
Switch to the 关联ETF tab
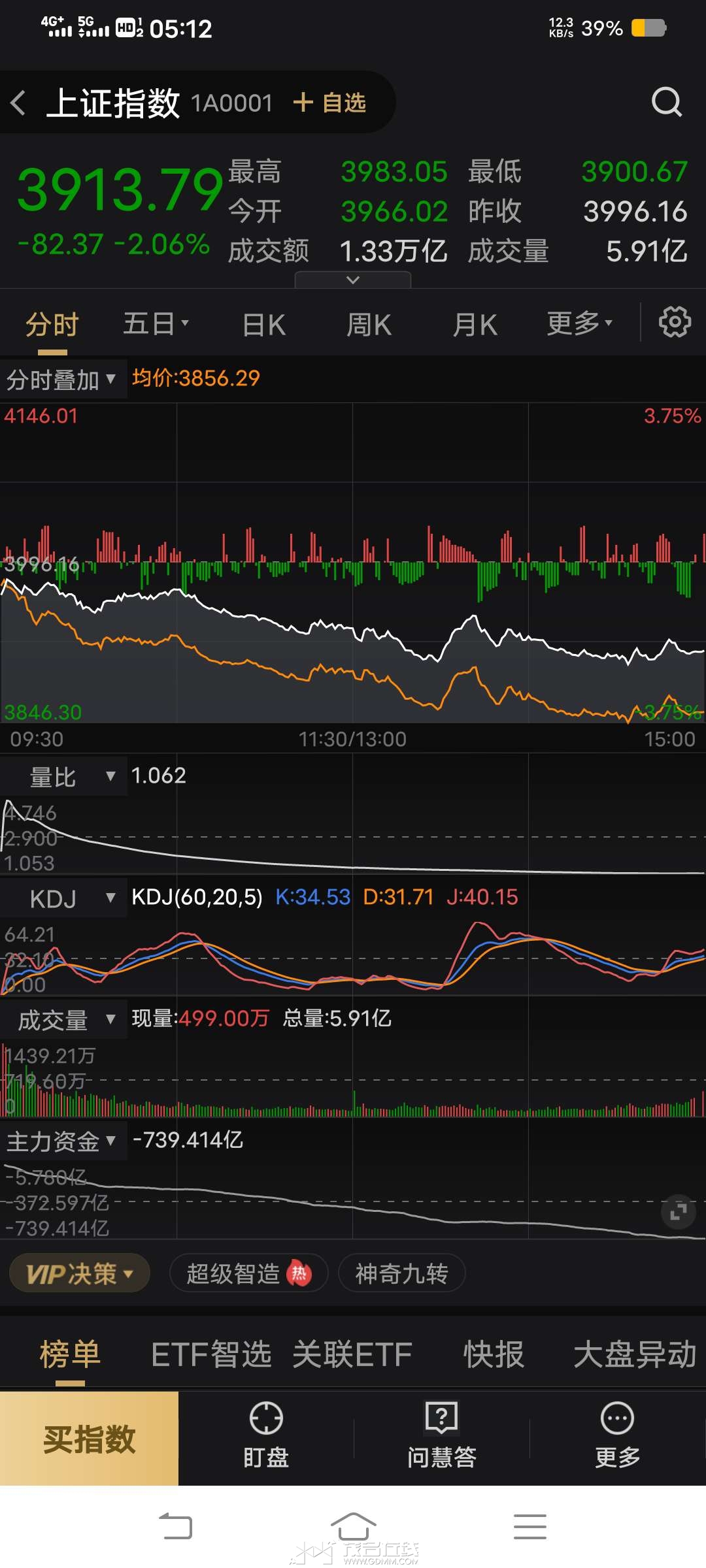coord(352,1354)
